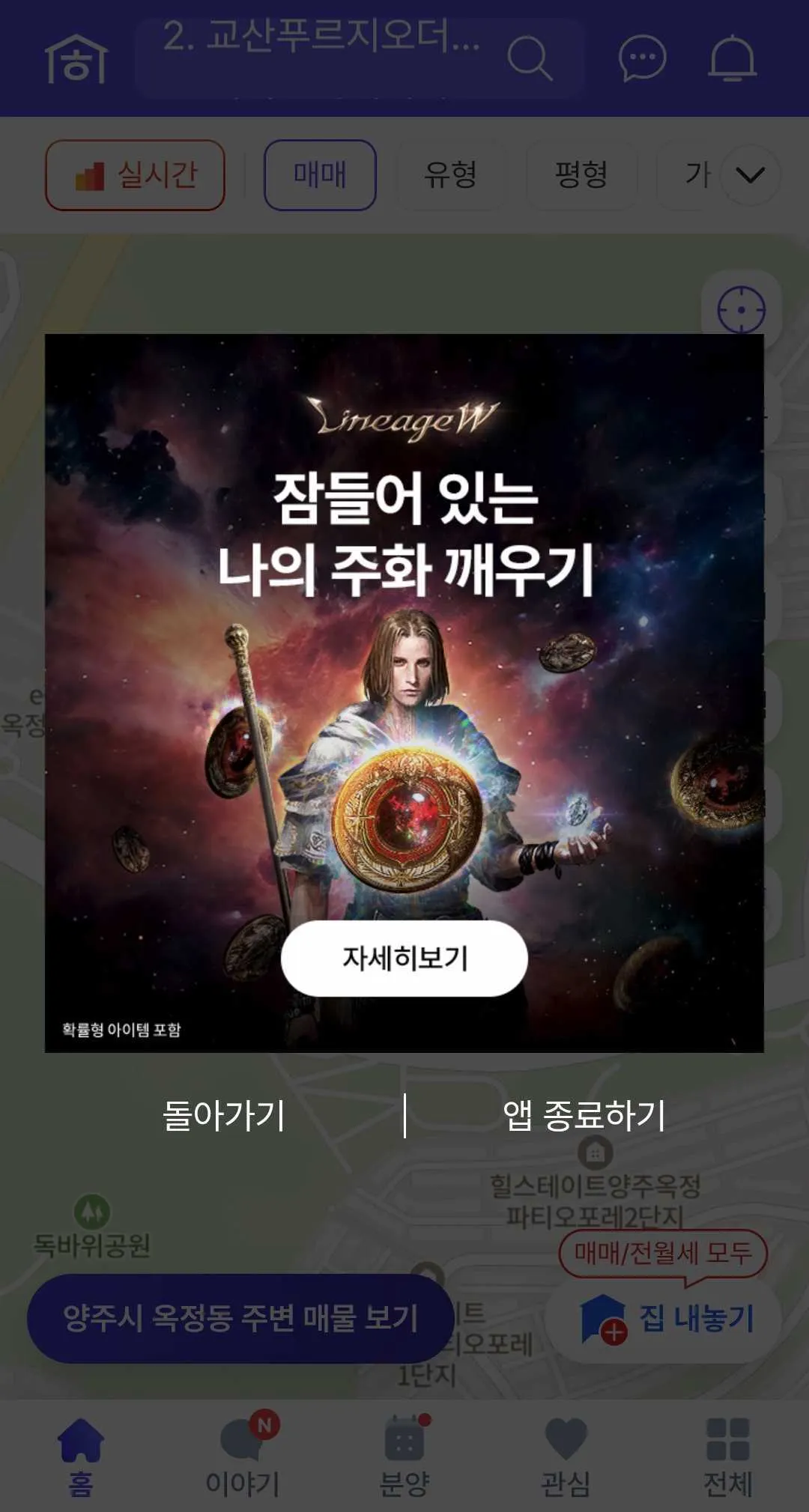Choose 앱 종료하기 to exit the app
809x1512 pixels.
click(584, 1115)
